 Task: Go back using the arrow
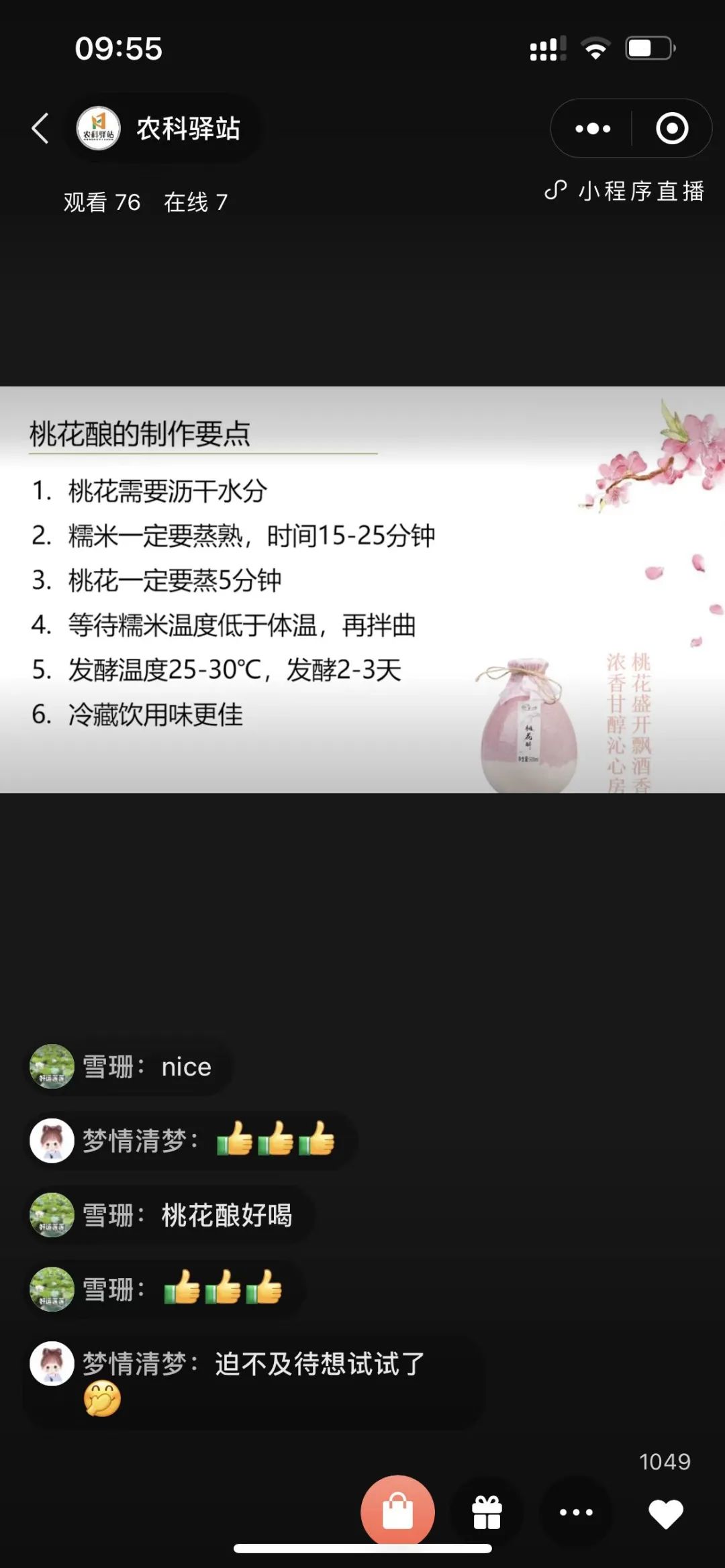[40, 128]
